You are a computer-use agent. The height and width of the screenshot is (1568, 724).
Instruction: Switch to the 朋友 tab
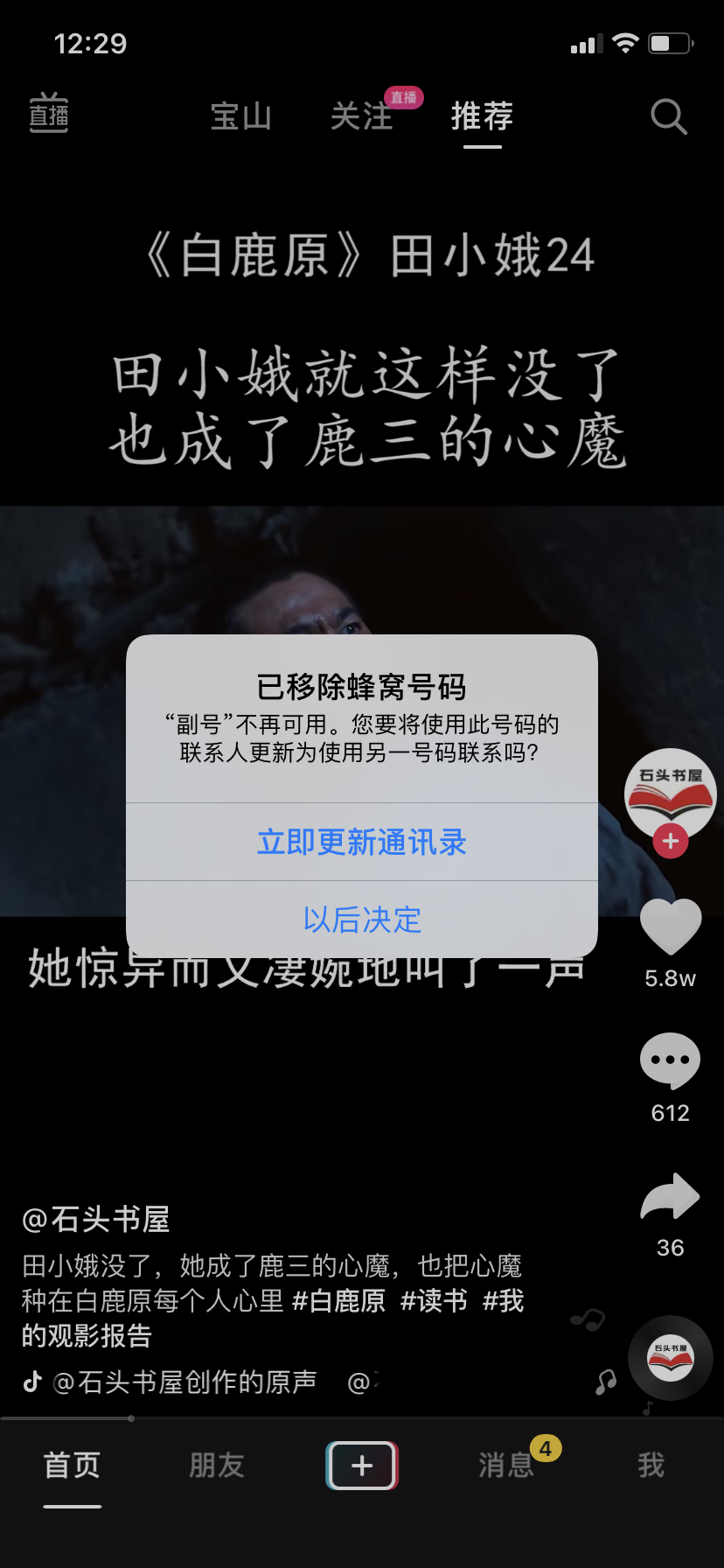point(217,1465)
